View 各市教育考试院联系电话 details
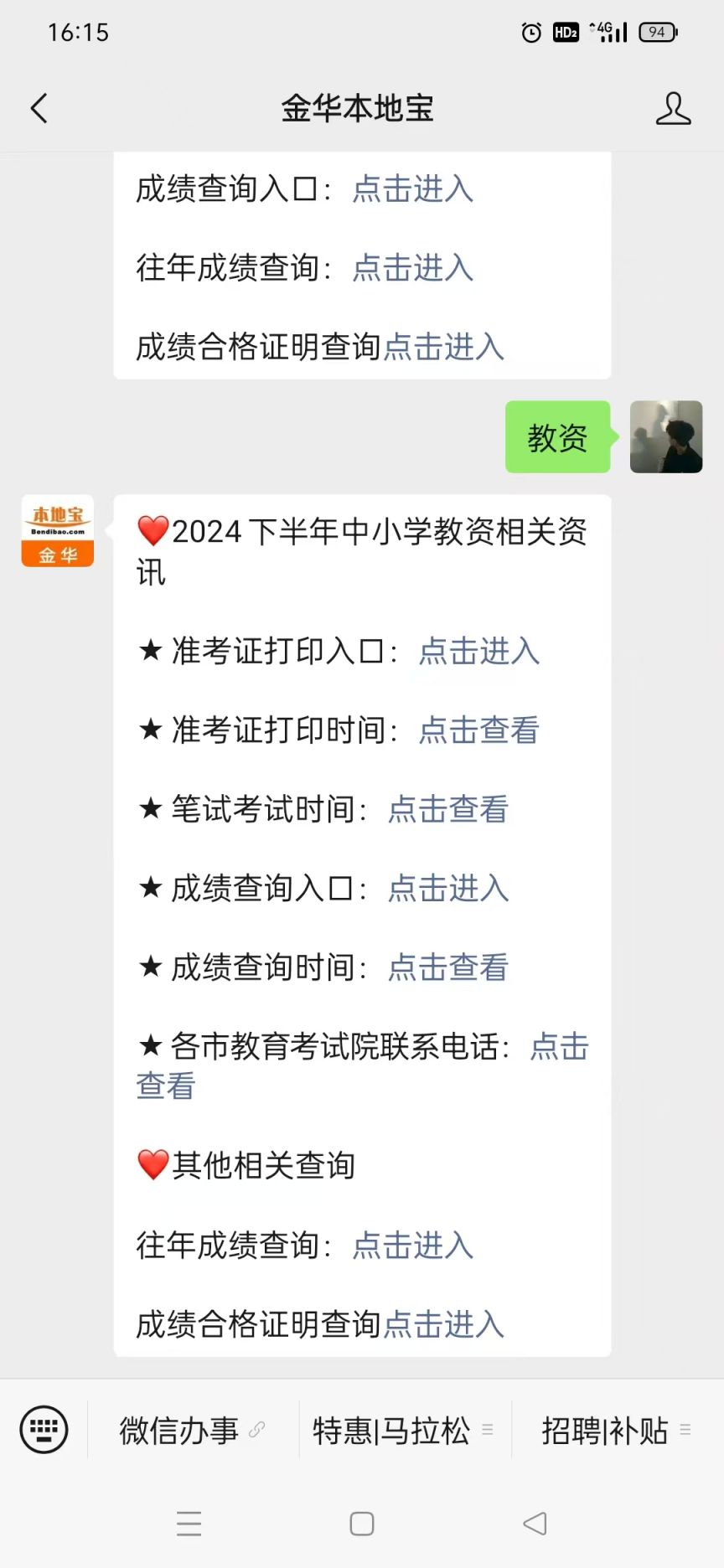This screenshot has width=724, height=1568. 558,1047
